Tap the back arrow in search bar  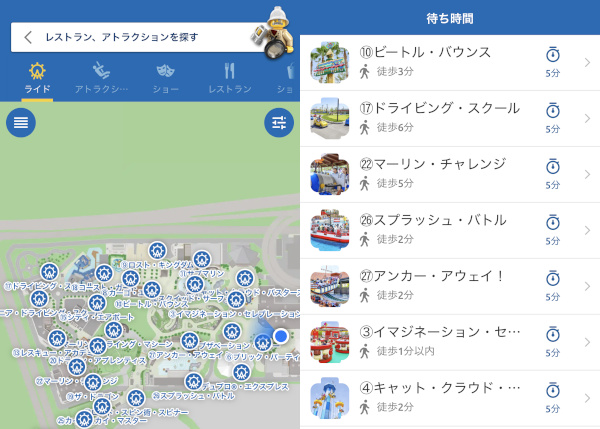28,37
